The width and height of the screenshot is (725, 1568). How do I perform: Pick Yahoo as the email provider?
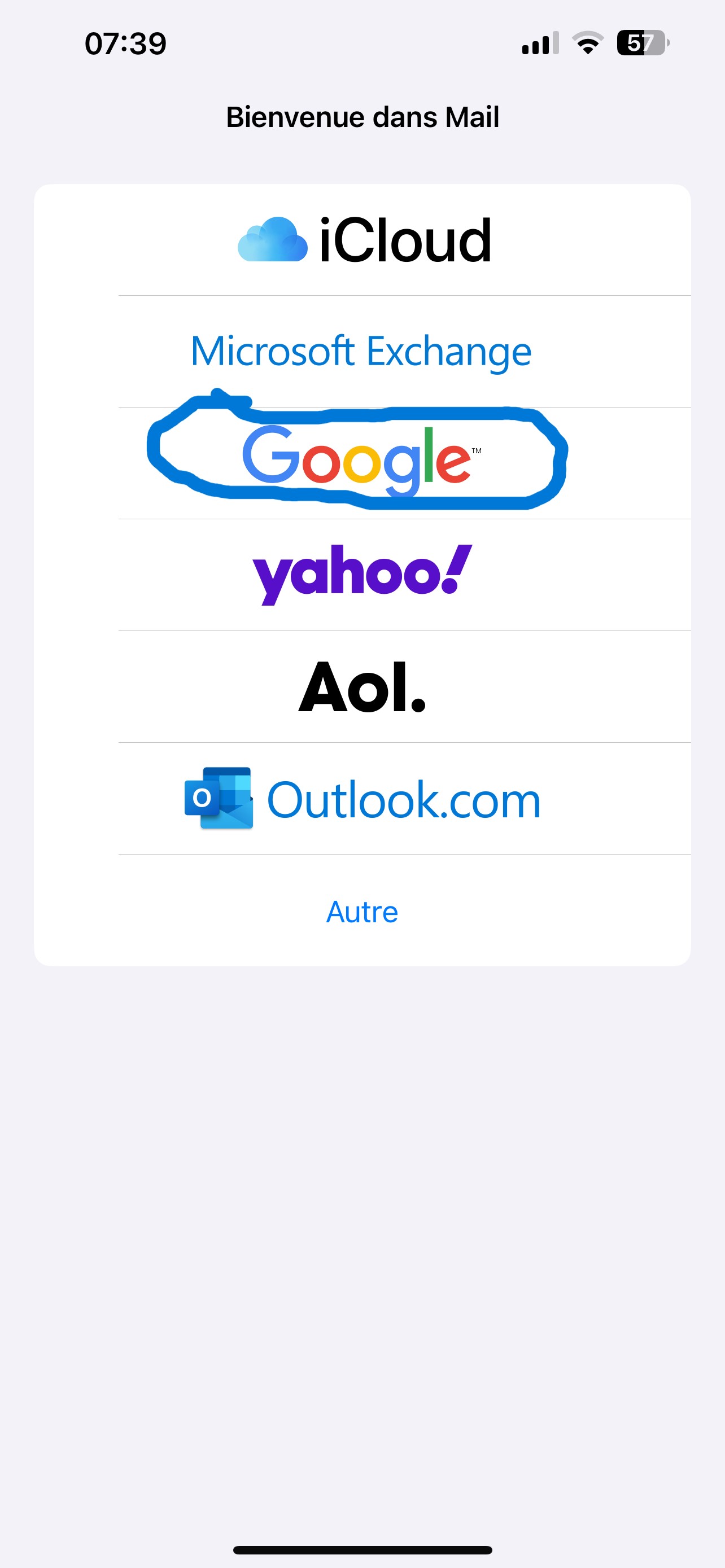pos(362,575)
